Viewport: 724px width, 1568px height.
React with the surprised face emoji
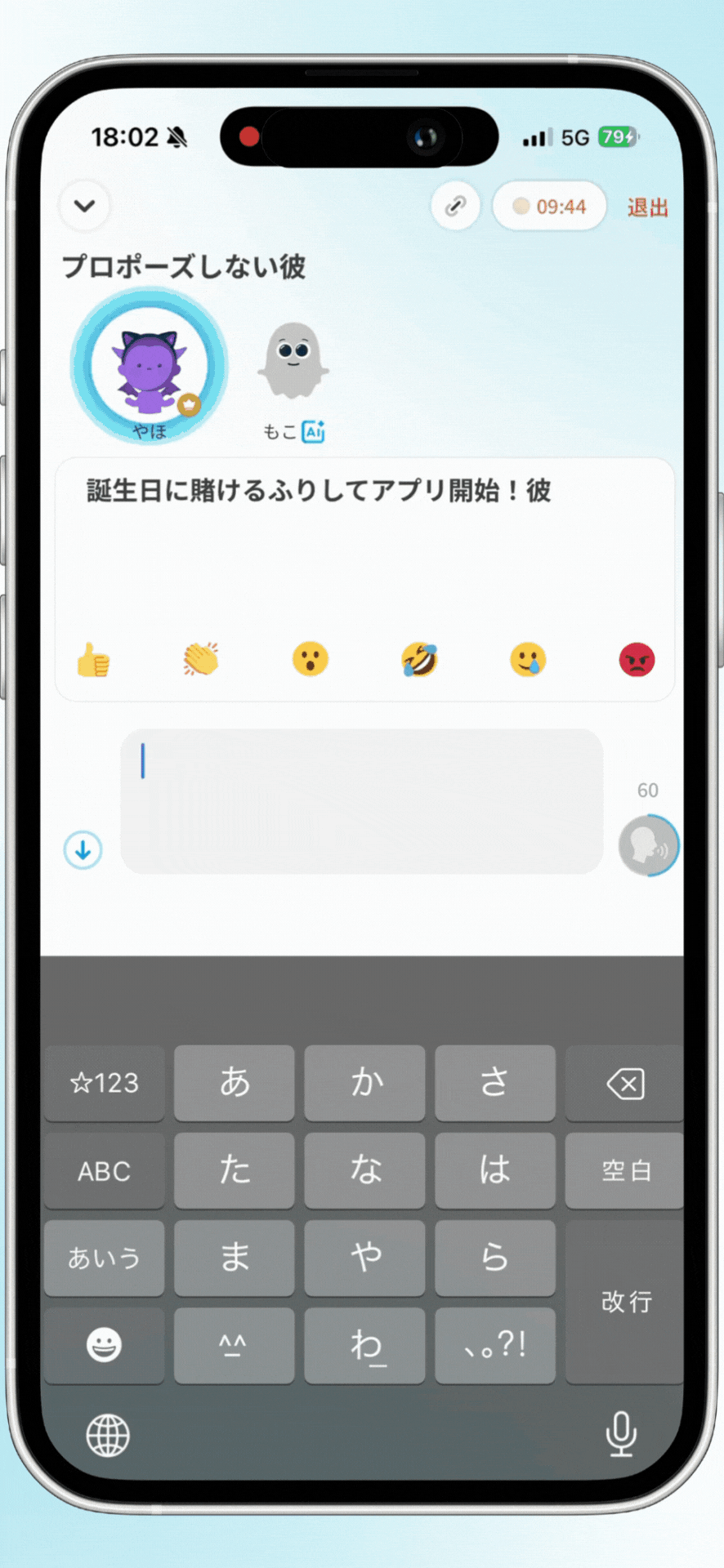click(311, 659)
